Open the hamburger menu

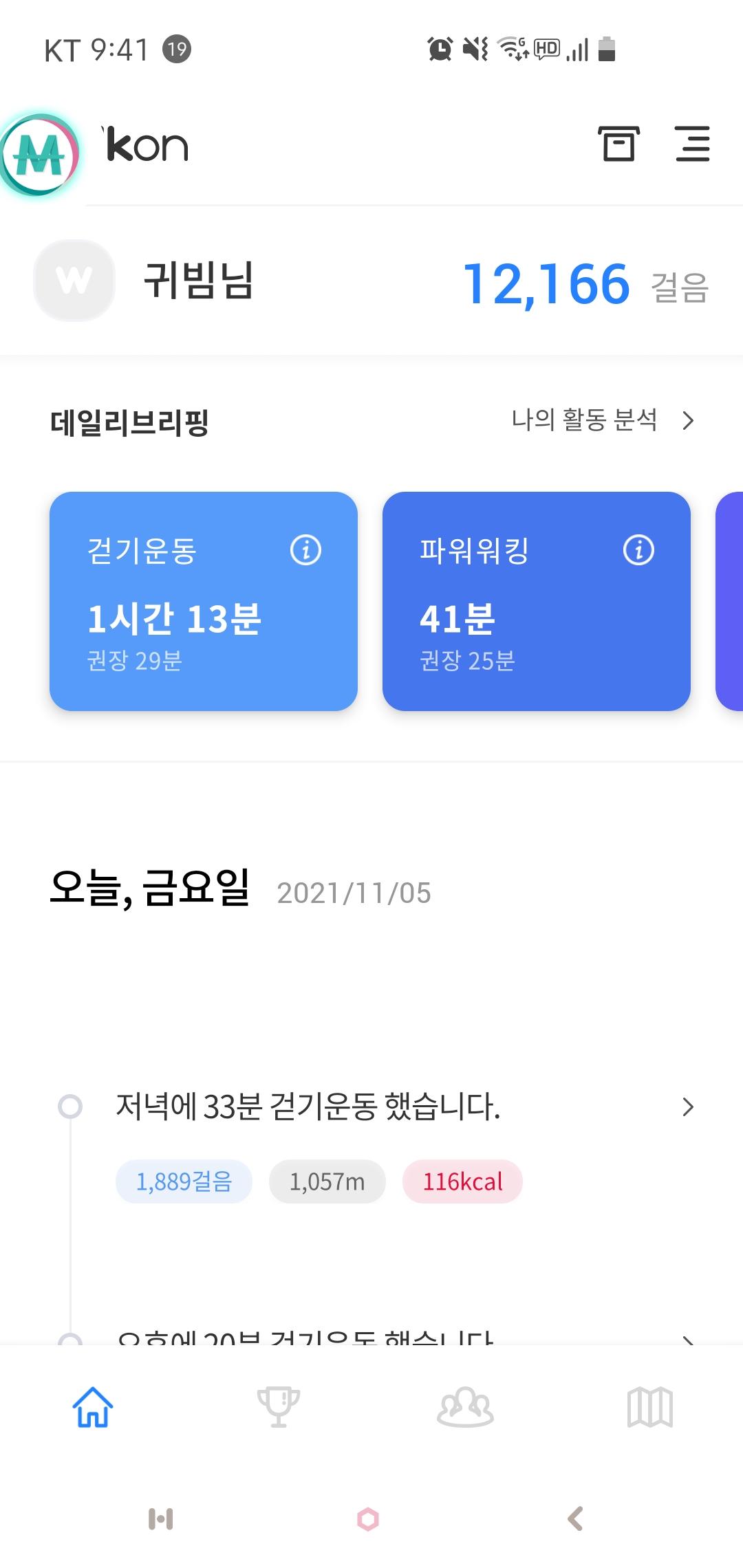(x=692, y=144)
